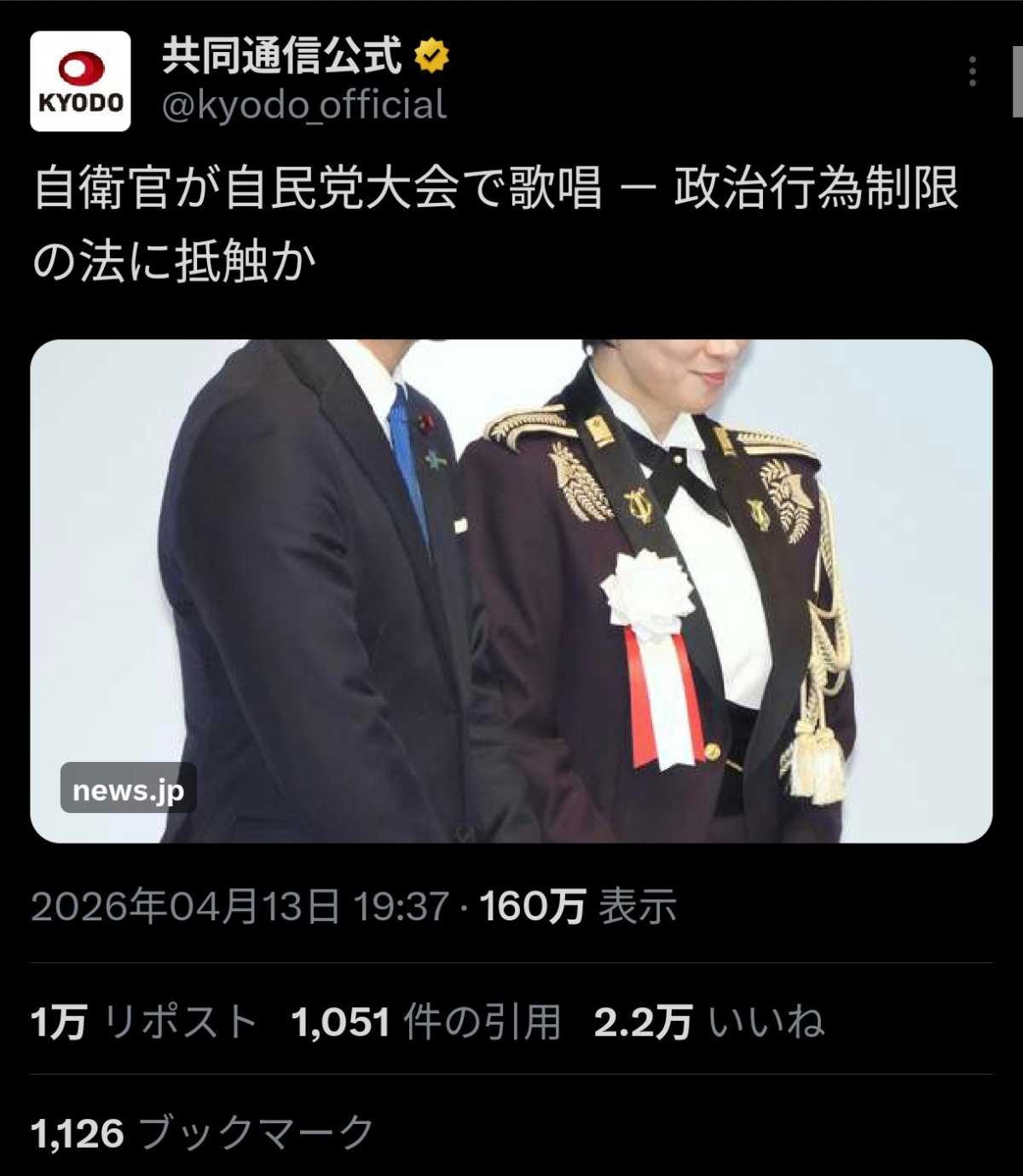The image size is (1023, 1176).
Task: Open the Kyodo profile avatar
Action: tap(80, 82)
